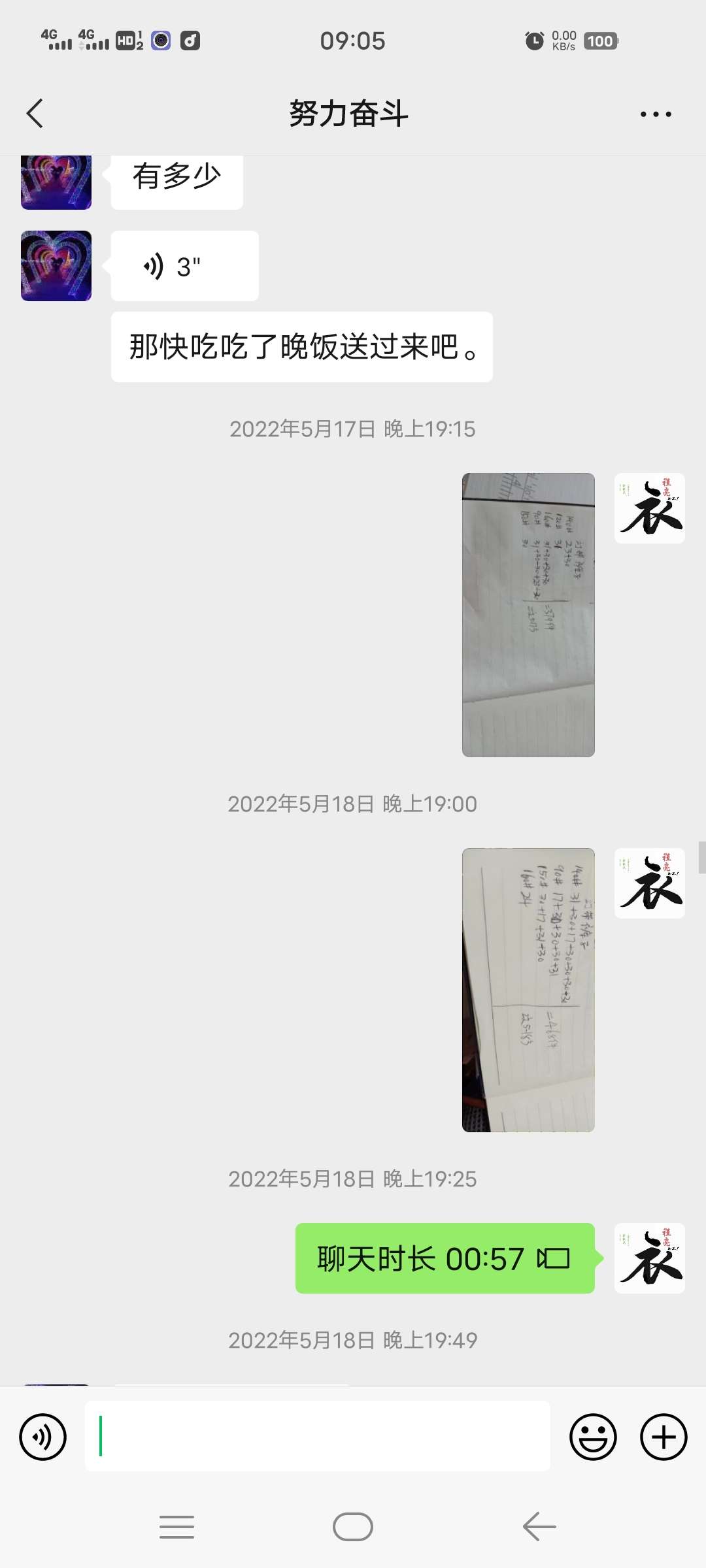706x1568 pixels.
Task: Switch to voice input mode
Action: click(x=43, y=1437)
